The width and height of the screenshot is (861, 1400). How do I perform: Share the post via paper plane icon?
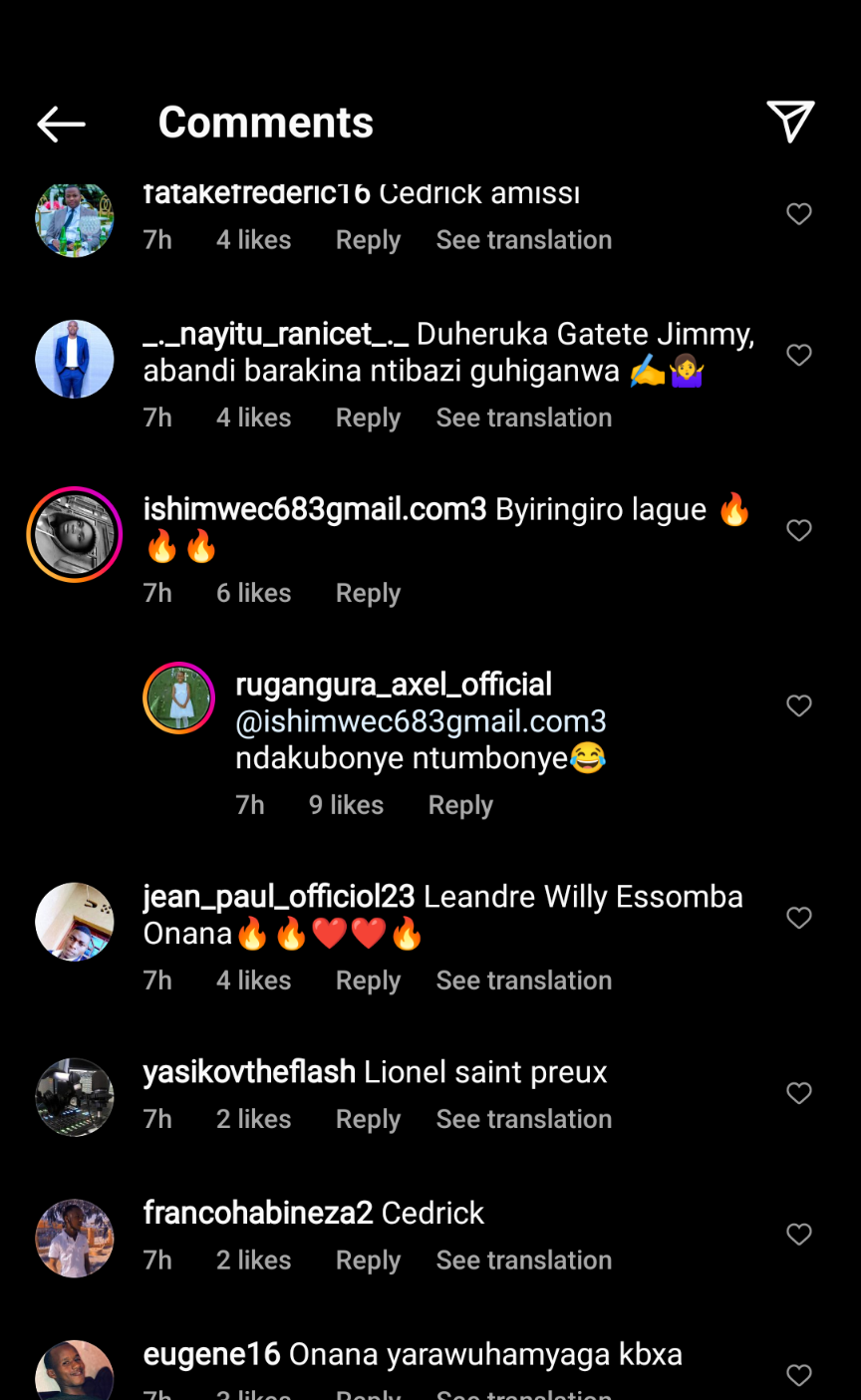[x=790, y=122]
